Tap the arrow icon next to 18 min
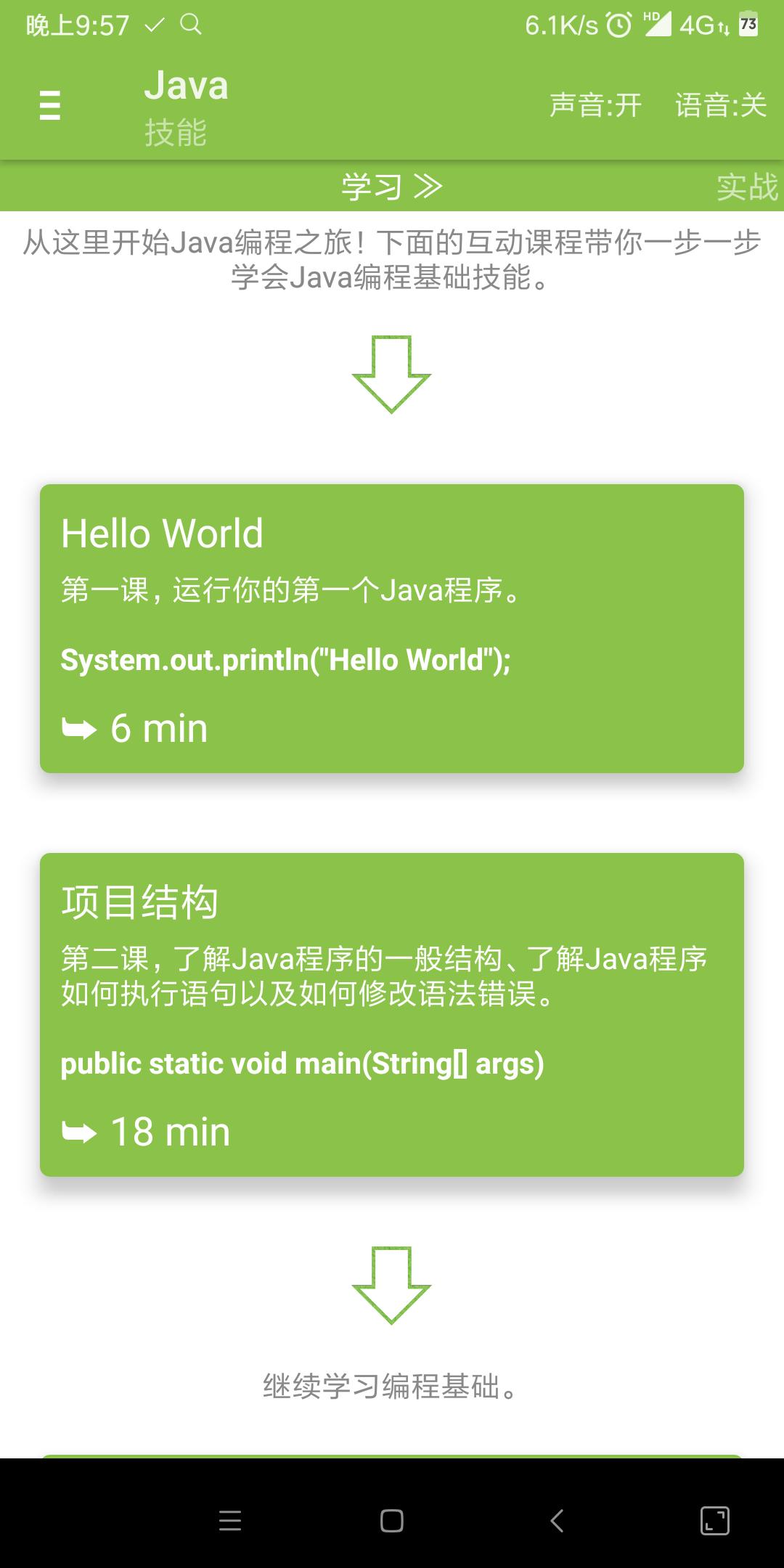 click(80, 1130)
